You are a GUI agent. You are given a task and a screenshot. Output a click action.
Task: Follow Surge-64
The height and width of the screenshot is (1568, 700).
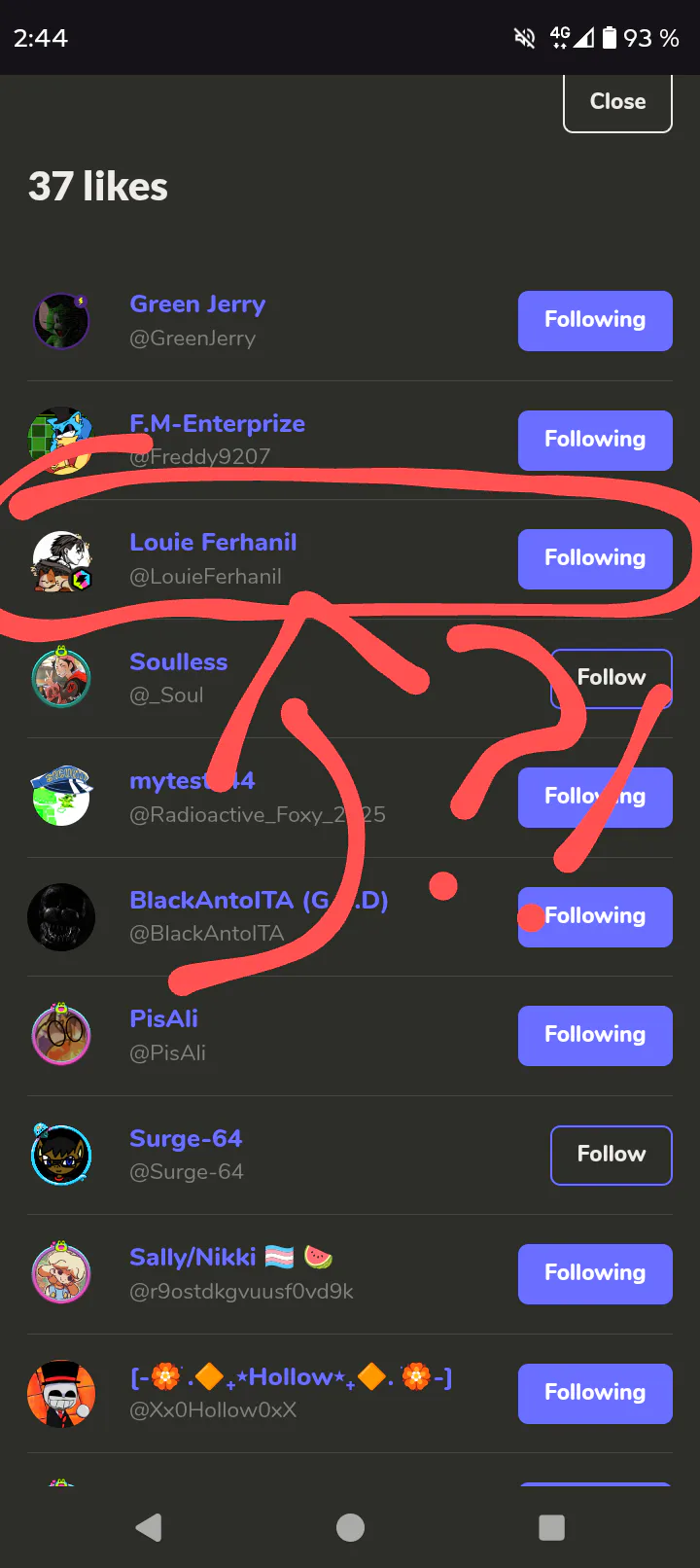pyautogui.click(x=612, y=1155)
